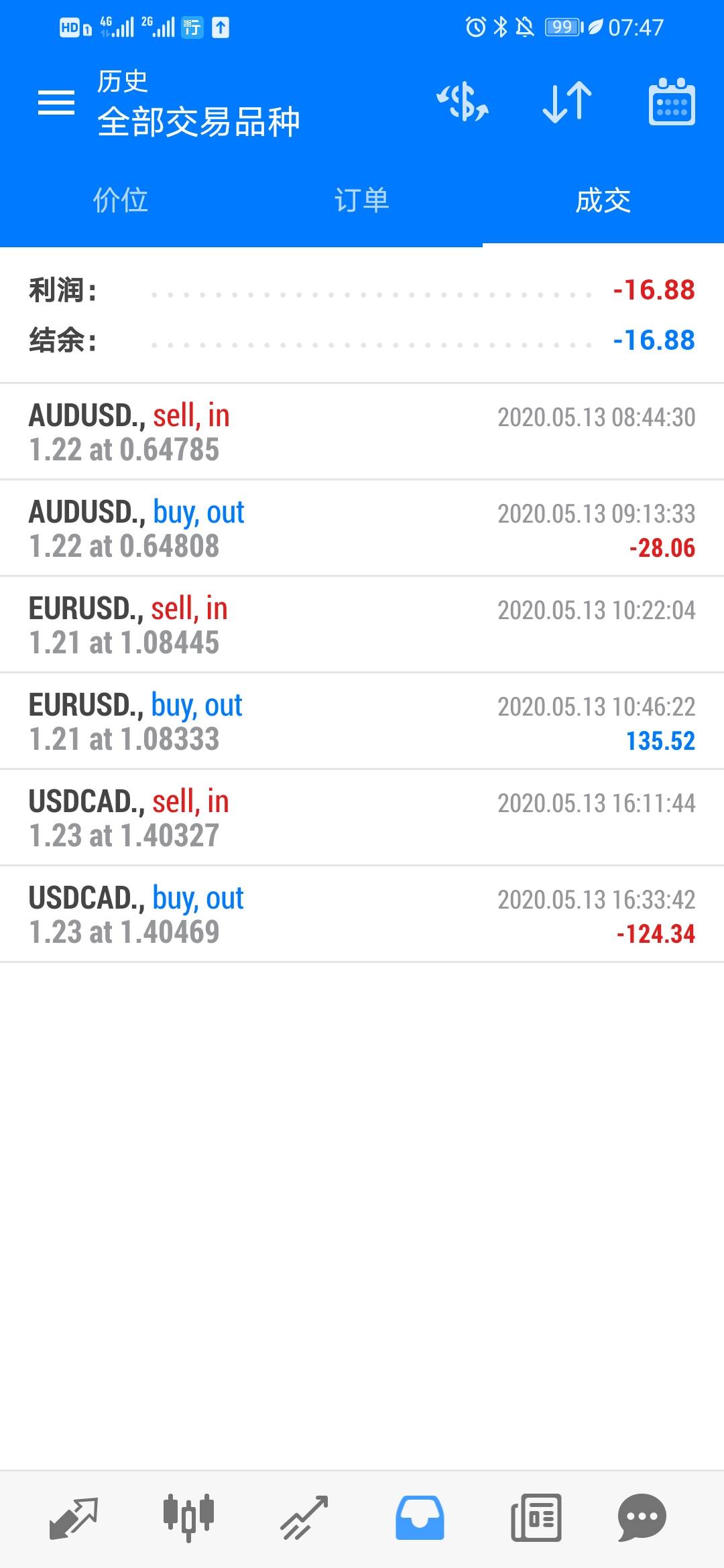
Task: View the EURUSD sell in deal at 1.08445
Action: 362,625
